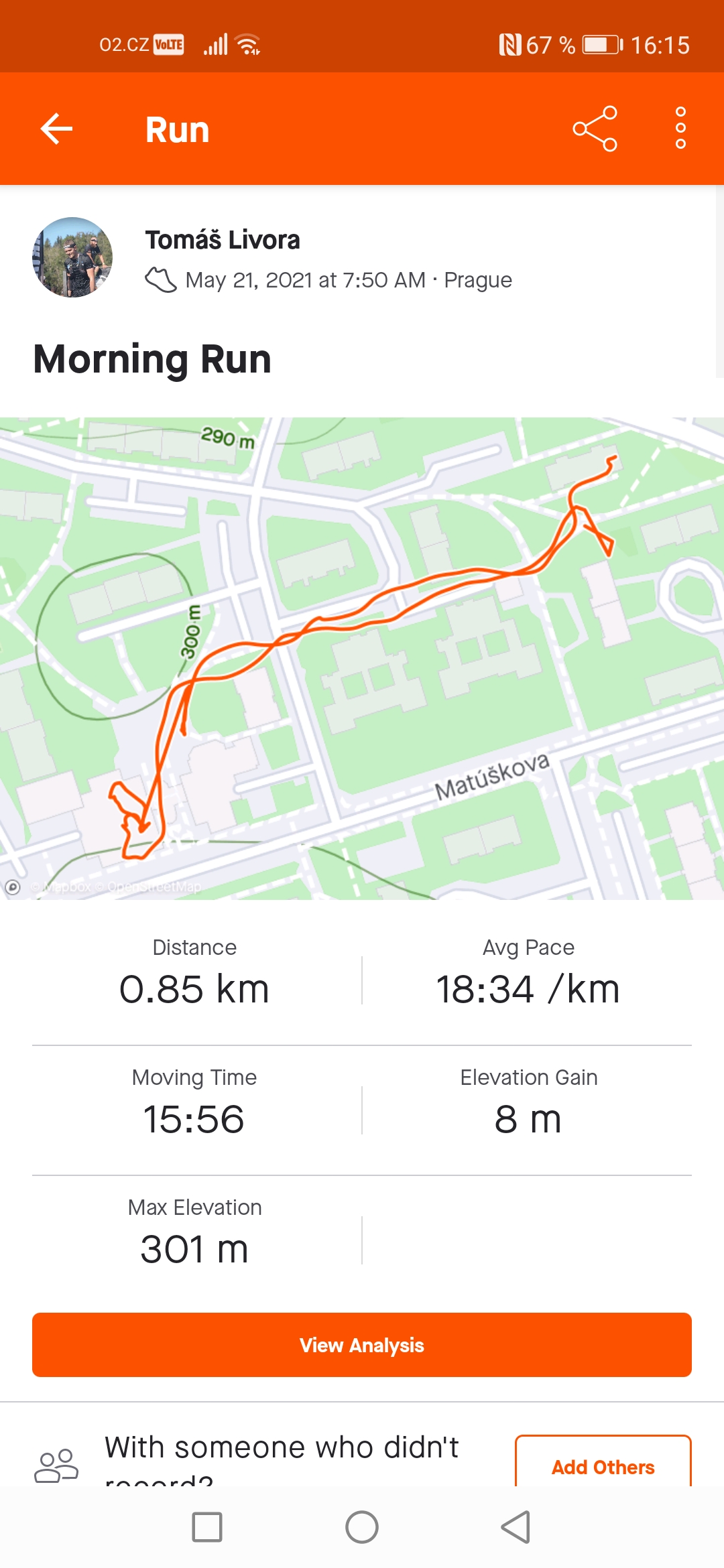The height and width of the screenshot is (1568, 724).
Task: Open the three-dot overflow menu
Action: coord(680,128)
